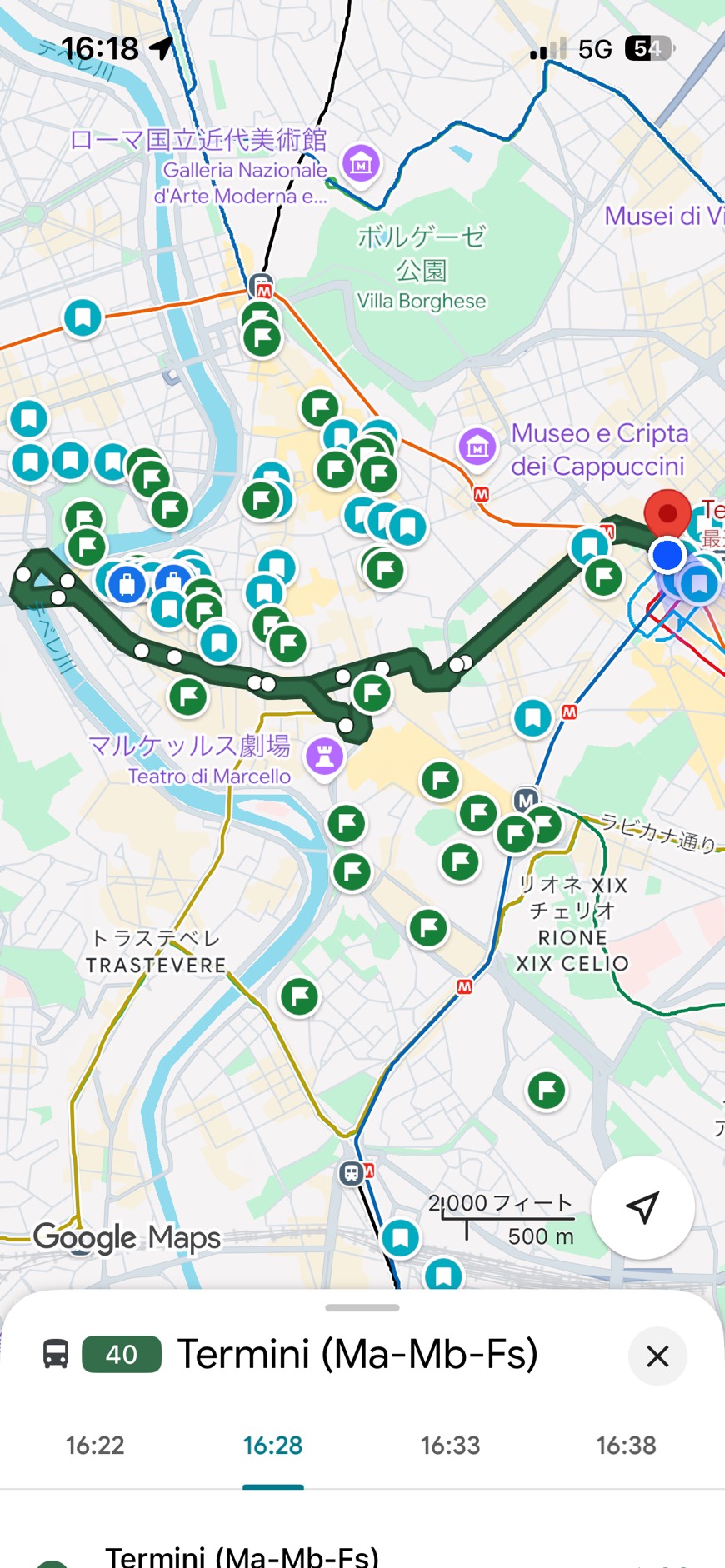Tap the Teatro di Marcello landmark pin
Viewport: 725px width, 1568px height.
tap(324, 757)
